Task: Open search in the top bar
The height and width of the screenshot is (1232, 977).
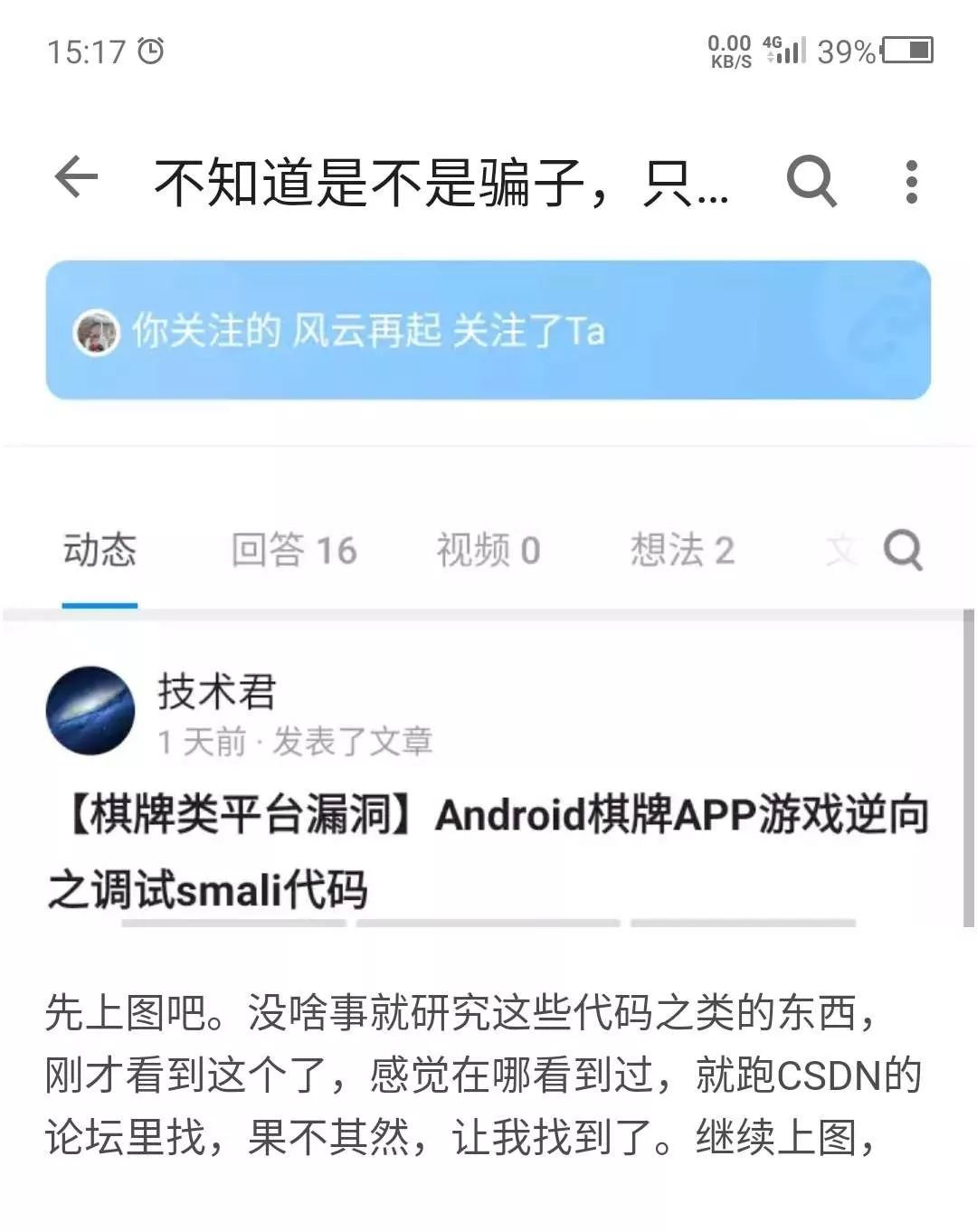Action: (811, 180)
